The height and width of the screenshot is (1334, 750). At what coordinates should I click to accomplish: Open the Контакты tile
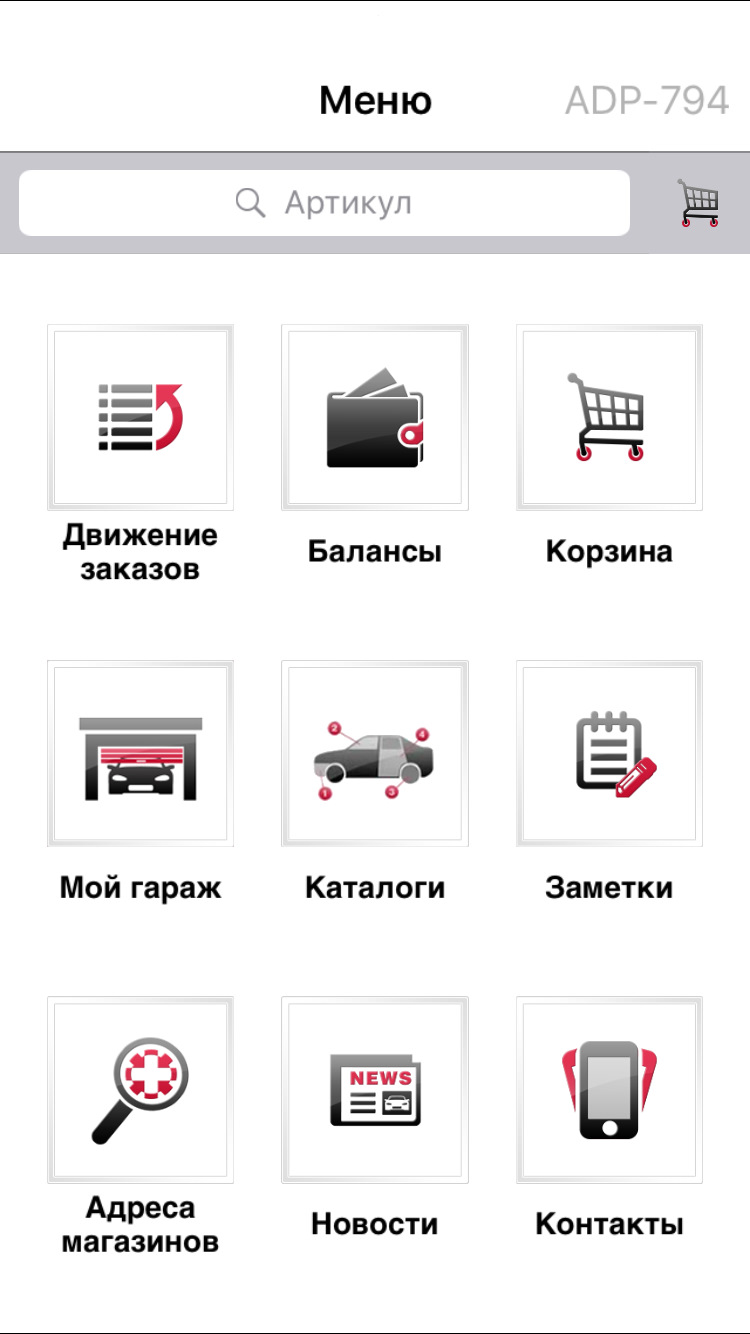click(609, 1089)
